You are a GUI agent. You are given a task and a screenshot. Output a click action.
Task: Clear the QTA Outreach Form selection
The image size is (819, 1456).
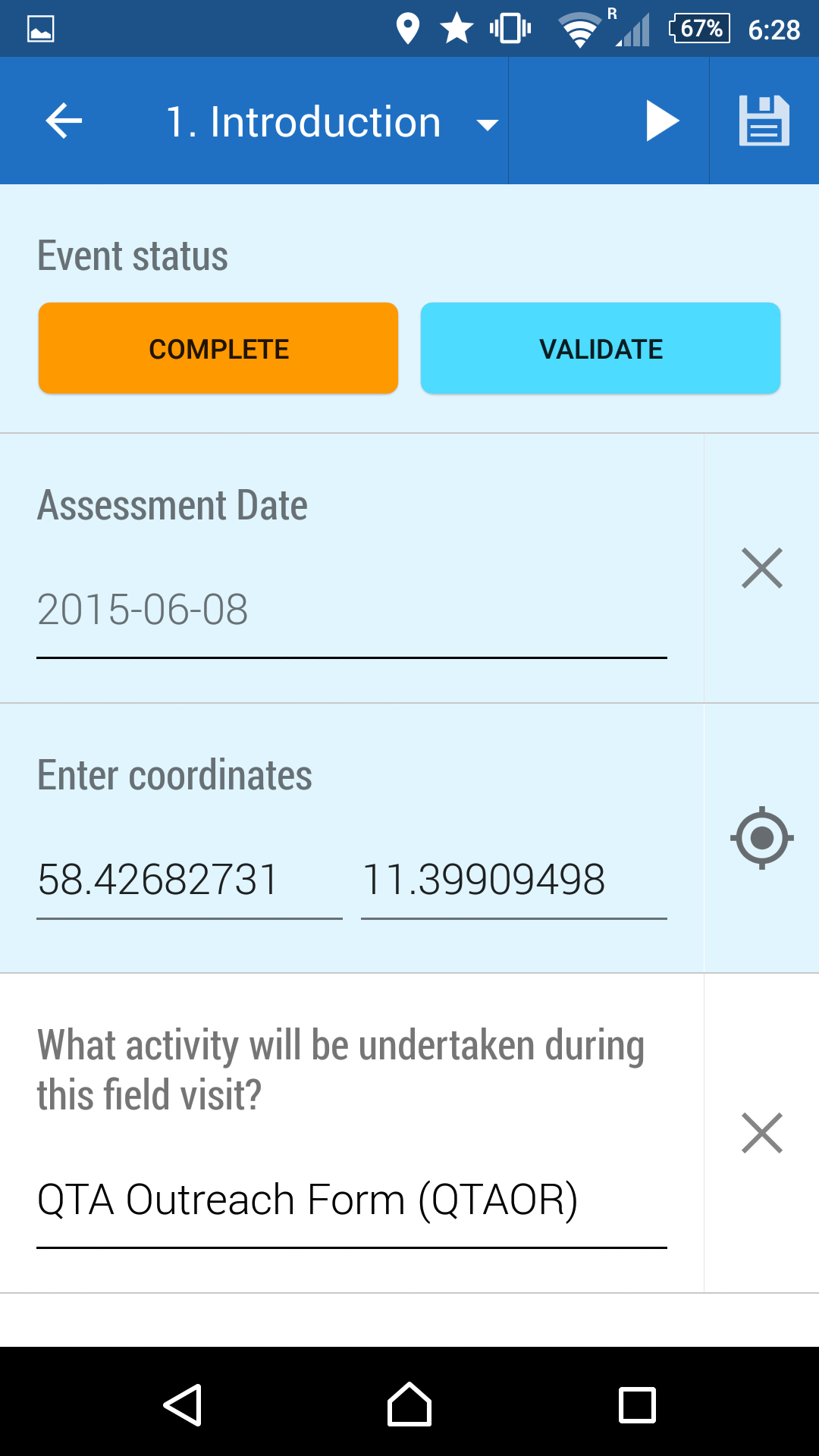click(x=761, y=1133)
